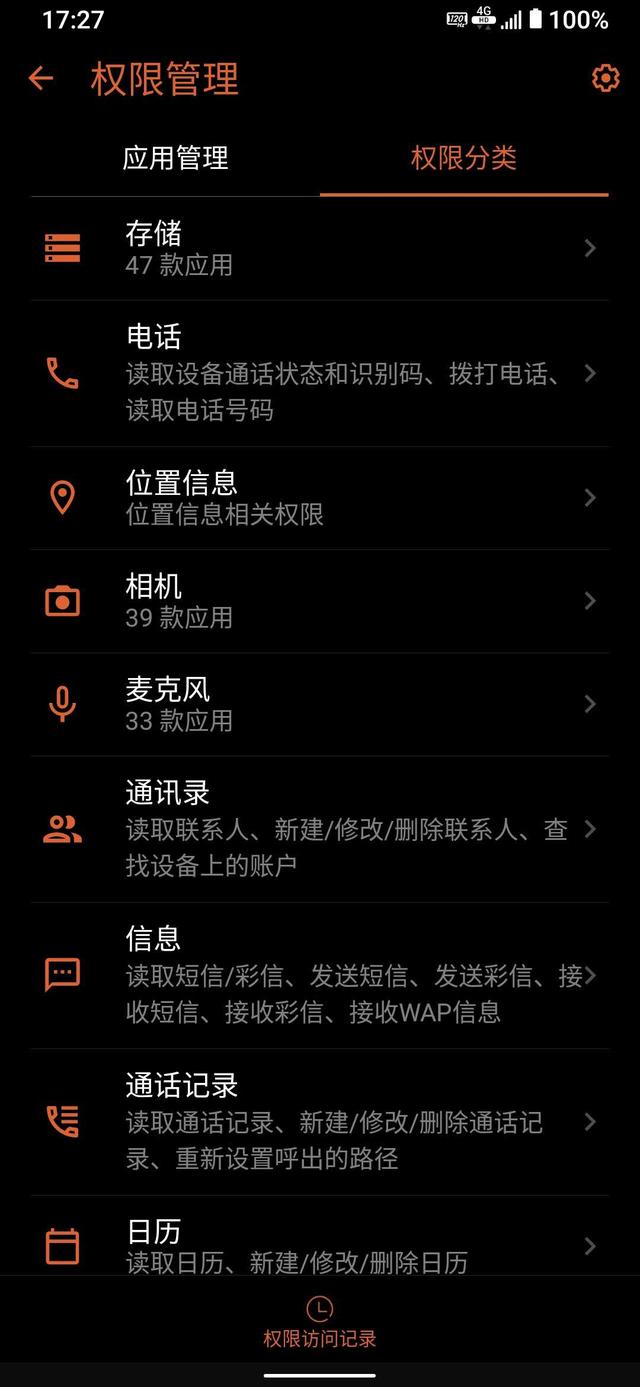Open the 信息 permission row

[320, 975]
